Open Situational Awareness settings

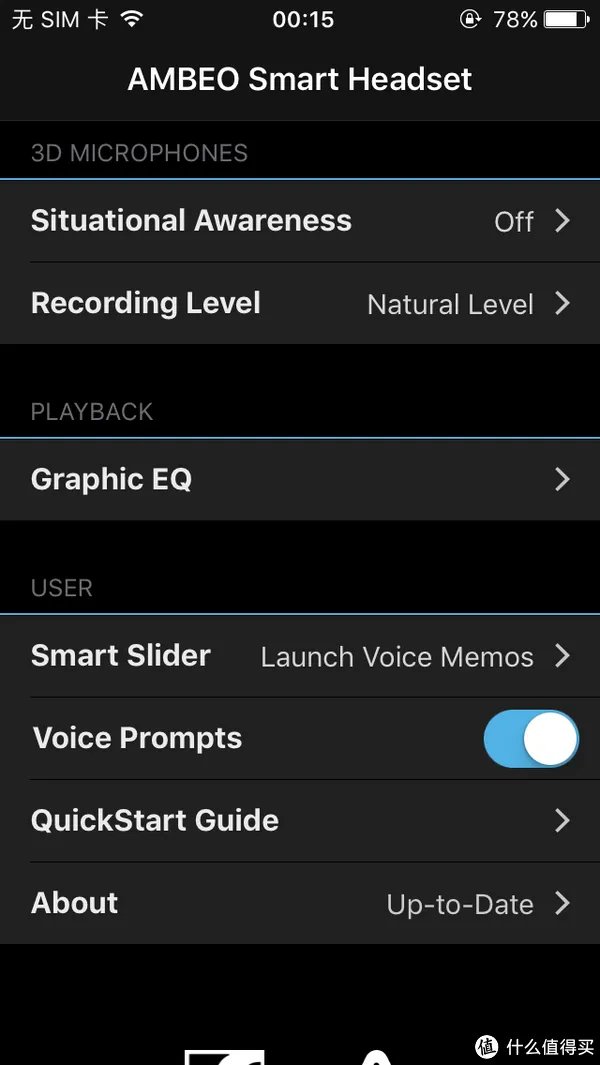(x=300, y=221)
